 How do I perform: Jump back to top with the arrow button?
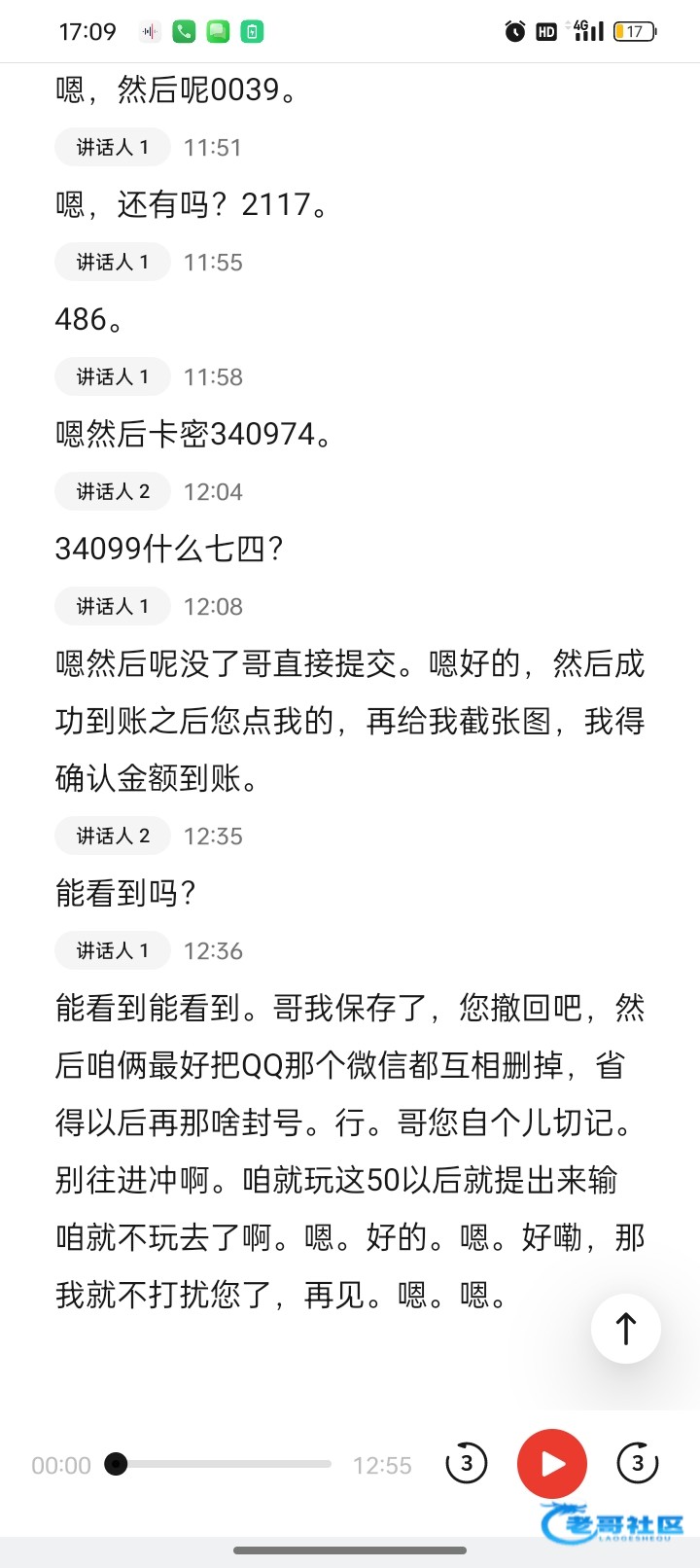[626, 1329]
